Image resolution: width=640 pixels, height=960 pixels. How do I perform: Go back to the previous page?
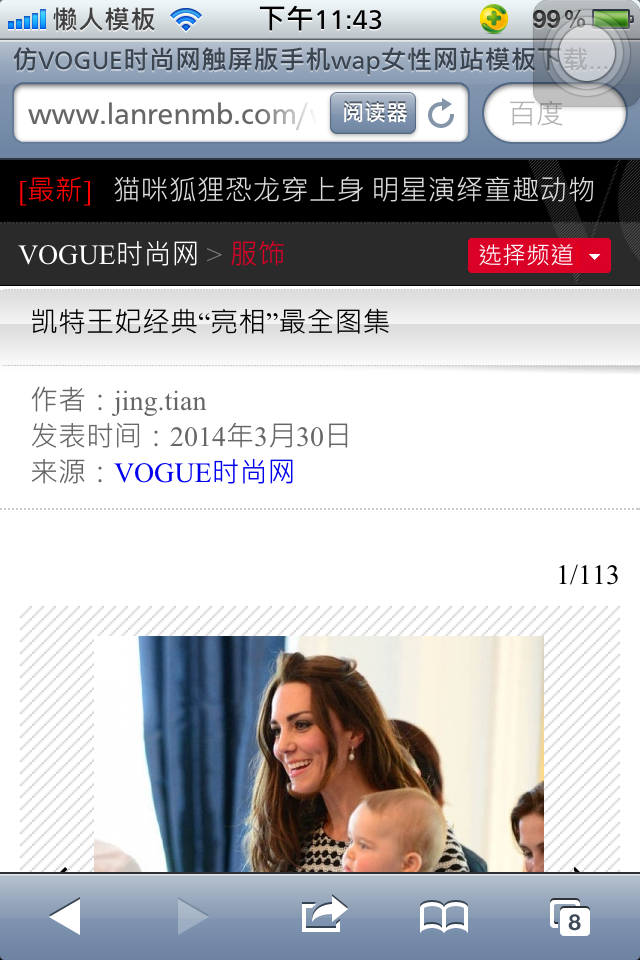[64, 916]
